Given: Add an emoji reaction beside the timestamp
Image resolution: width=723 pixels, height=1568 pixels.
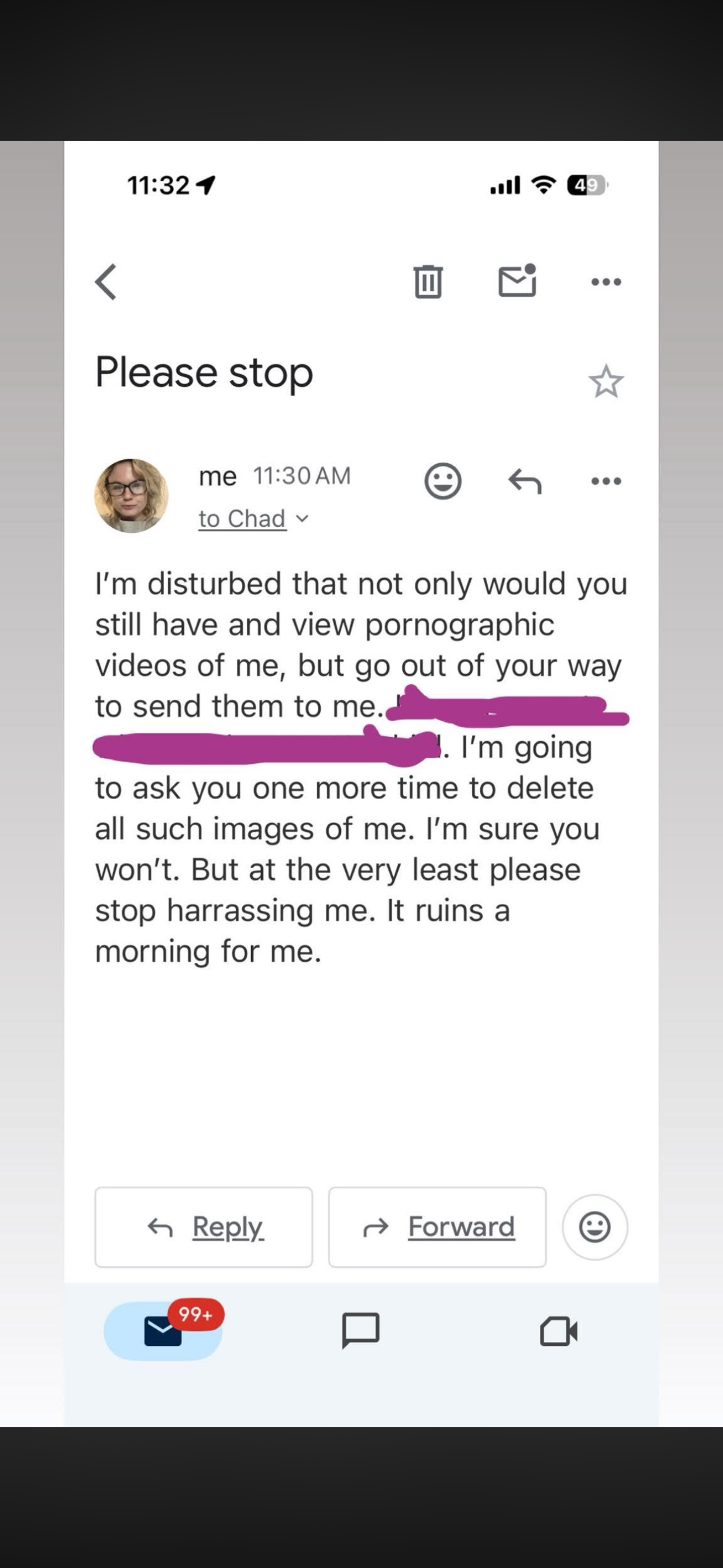Looking at the screenshot, I should click(442, 482).
